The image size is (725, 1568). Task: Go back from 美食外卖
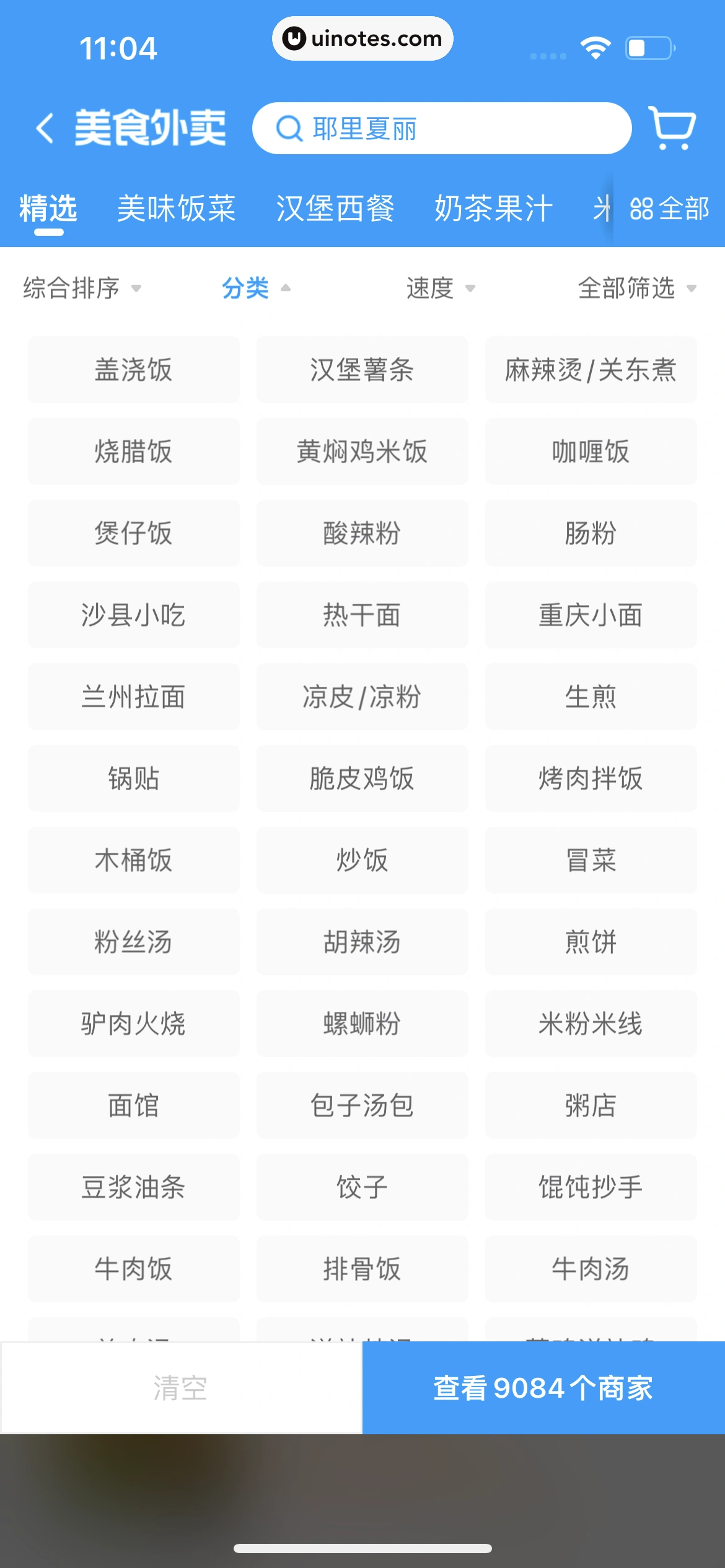pyautogui.click(x=45, y=128)
